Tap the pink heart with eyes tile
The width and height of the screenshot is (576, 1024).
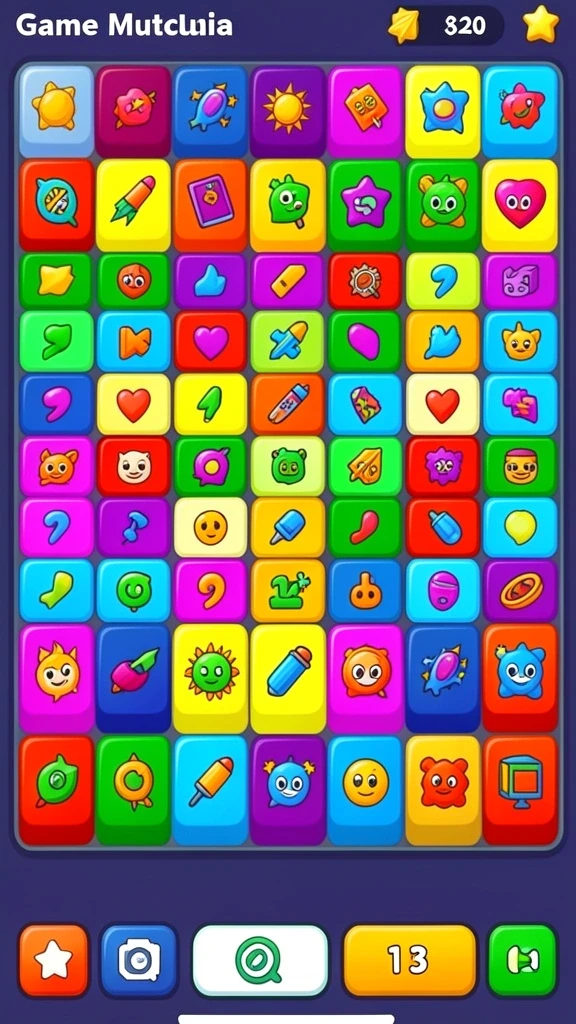click(520, 204)
